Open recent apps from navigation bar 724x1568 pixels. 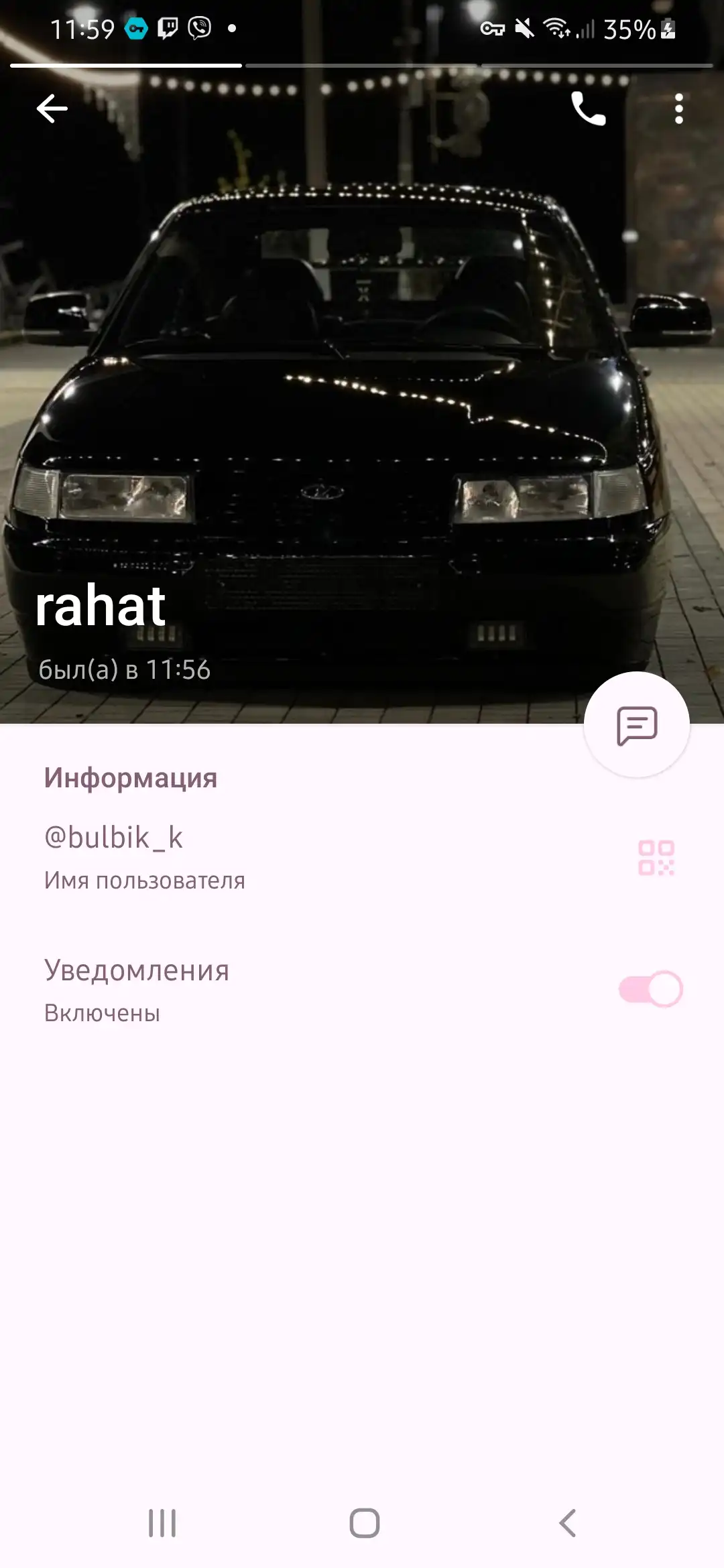pyautogui.click(x=162, y=1523)
